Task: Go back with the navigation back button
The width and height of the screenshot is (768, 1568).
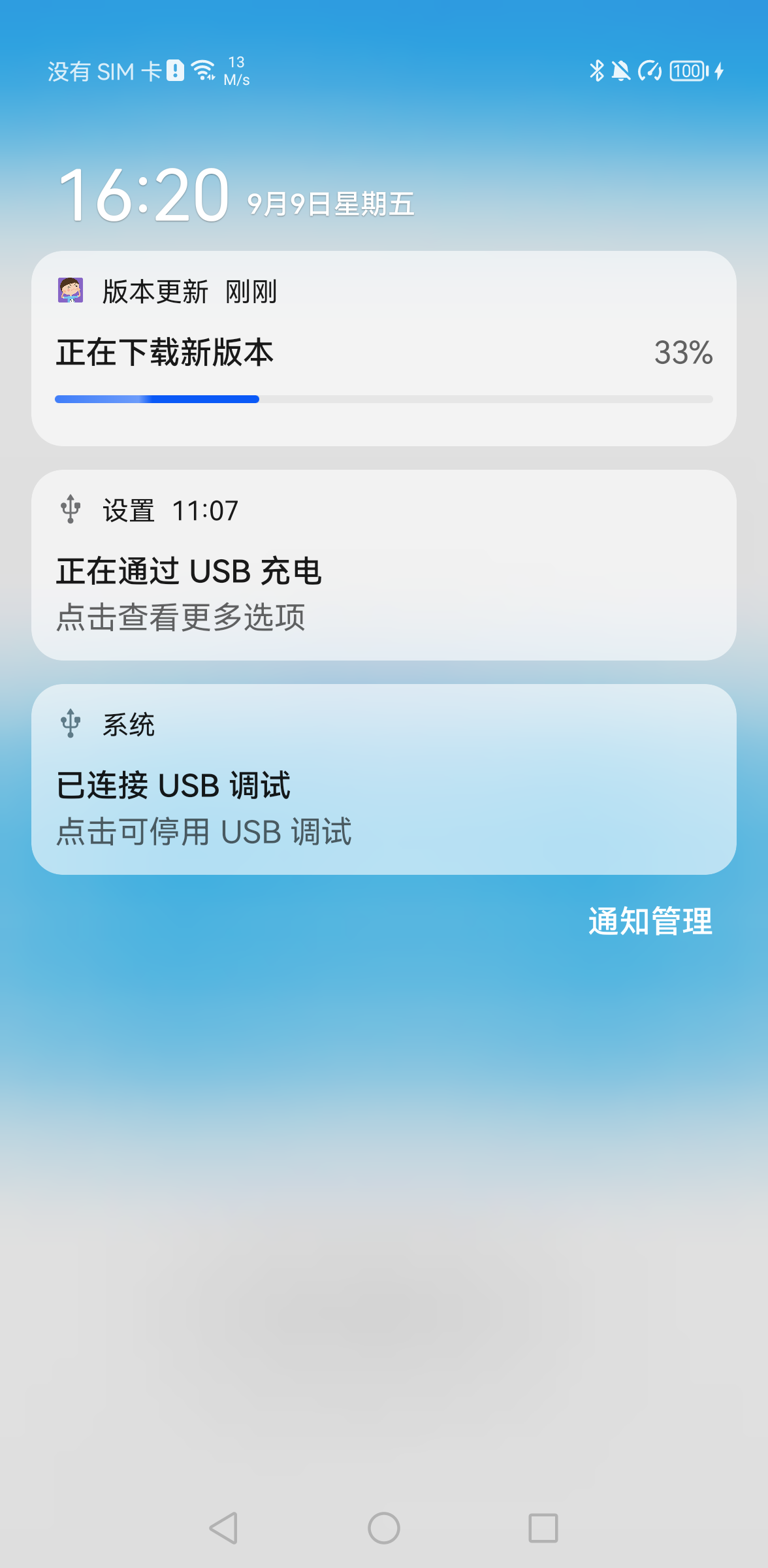Action: point(224,1528)
